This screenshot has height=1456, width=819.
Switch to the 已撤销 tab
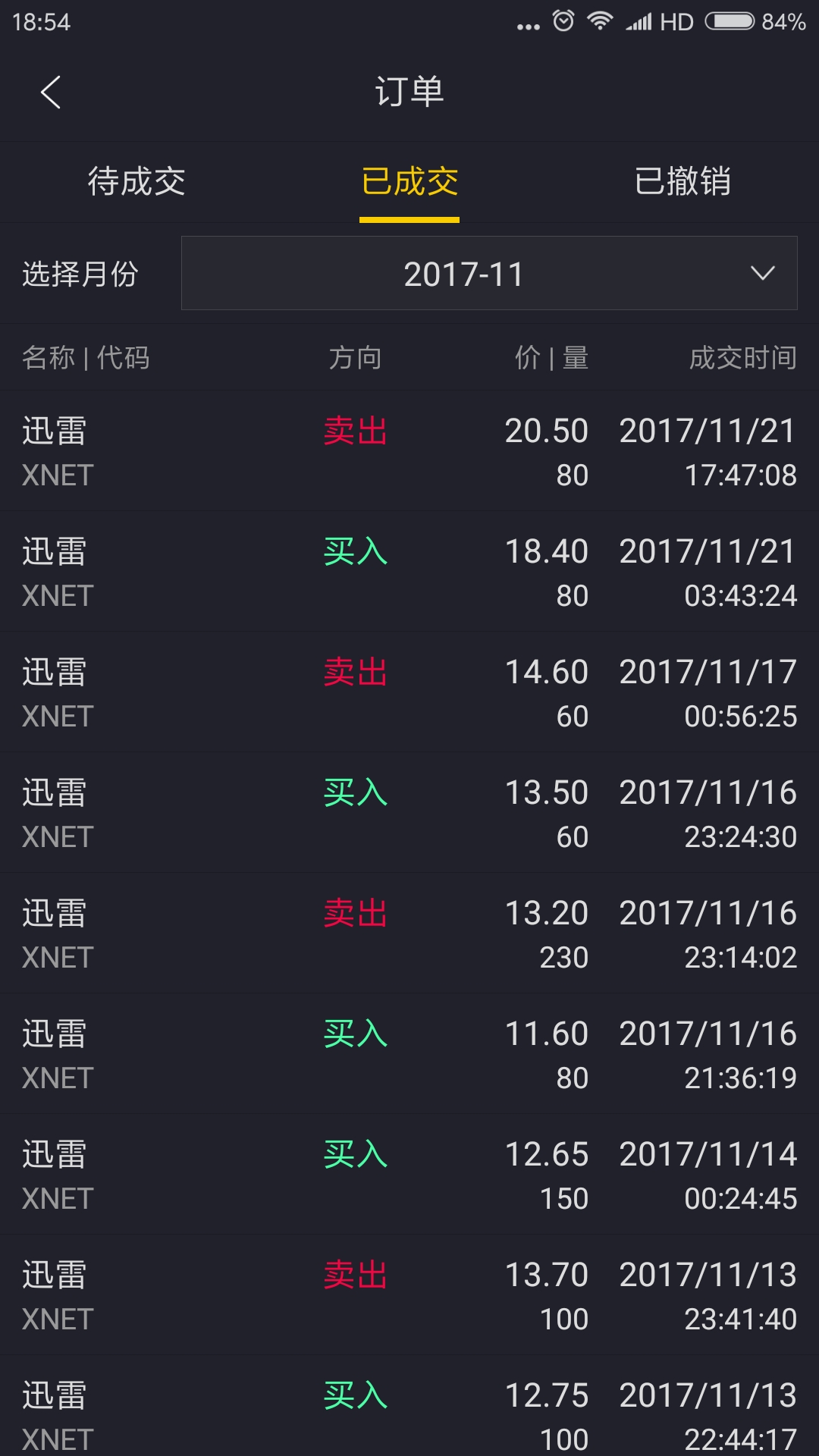coord(682,182)
